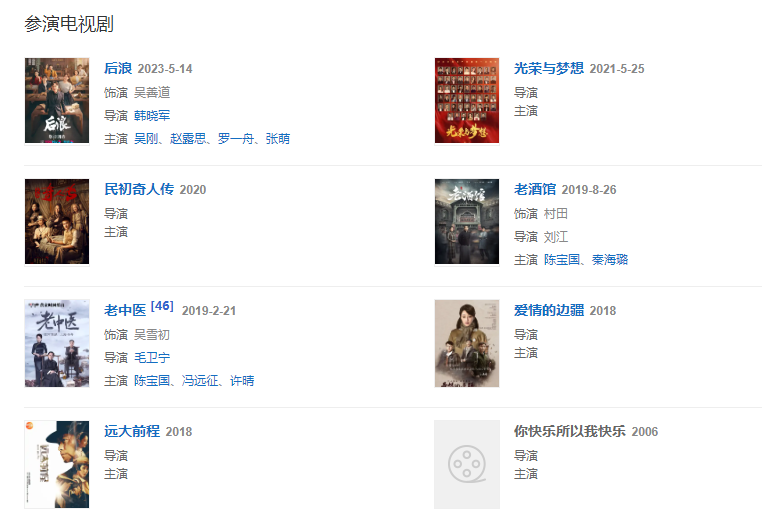The image size is (762, 518).
Task: Open director 毛卫宁's page
Action: click(152, 357)
